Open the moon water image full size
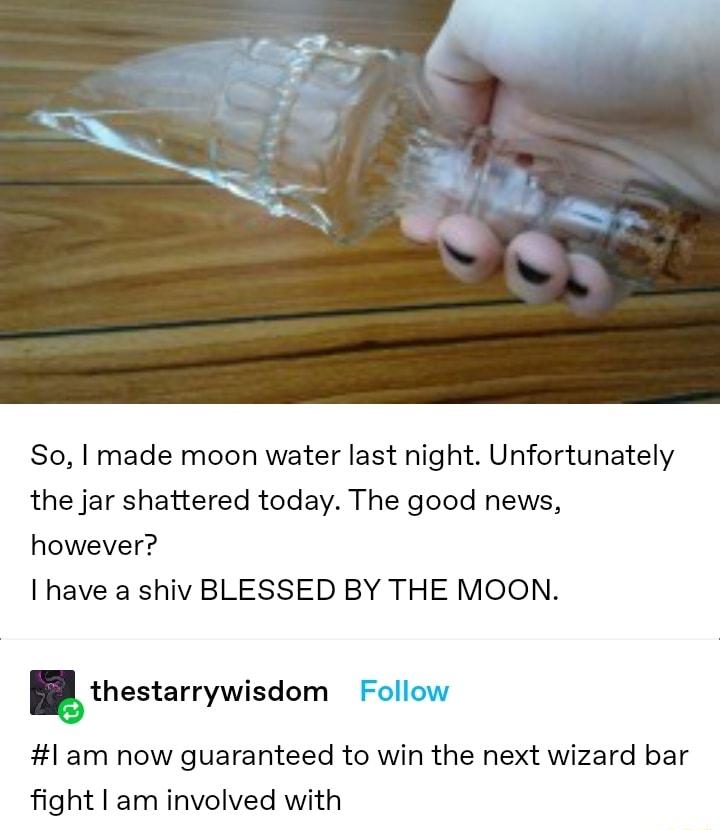 [360, 200]
